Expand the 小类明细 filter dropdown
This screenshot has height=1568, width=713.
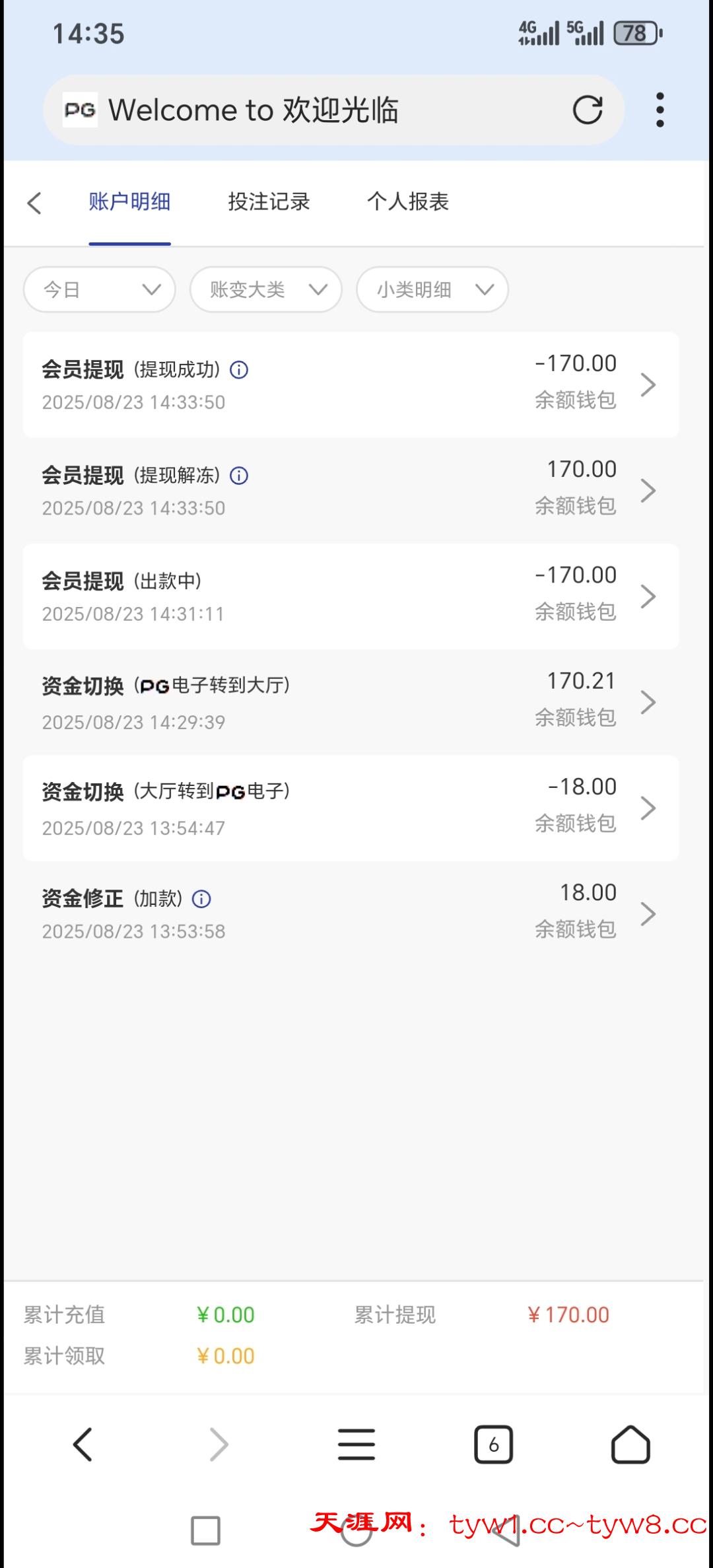pyautogui.click(x=432, y=289)
